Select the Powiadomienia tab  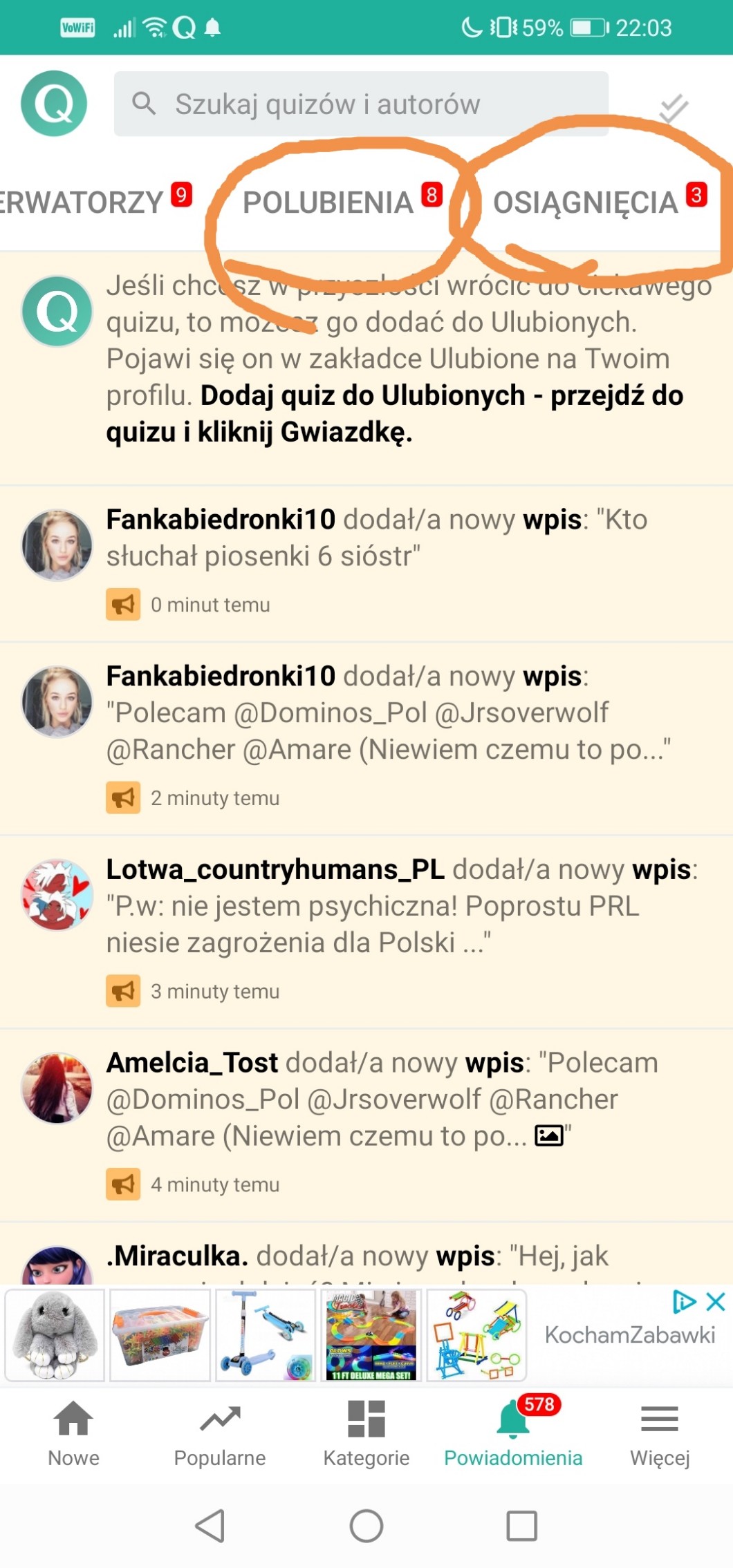513,1432
